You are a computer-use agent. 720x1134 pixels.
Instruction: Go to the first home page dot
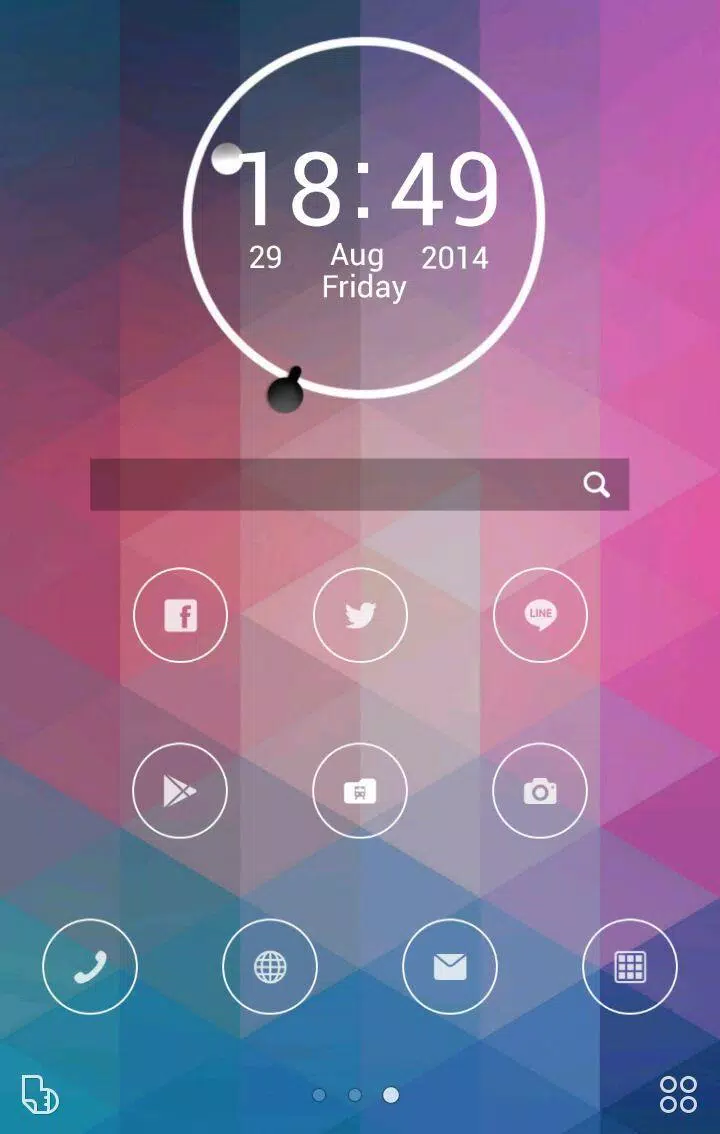coord(319,1095)
